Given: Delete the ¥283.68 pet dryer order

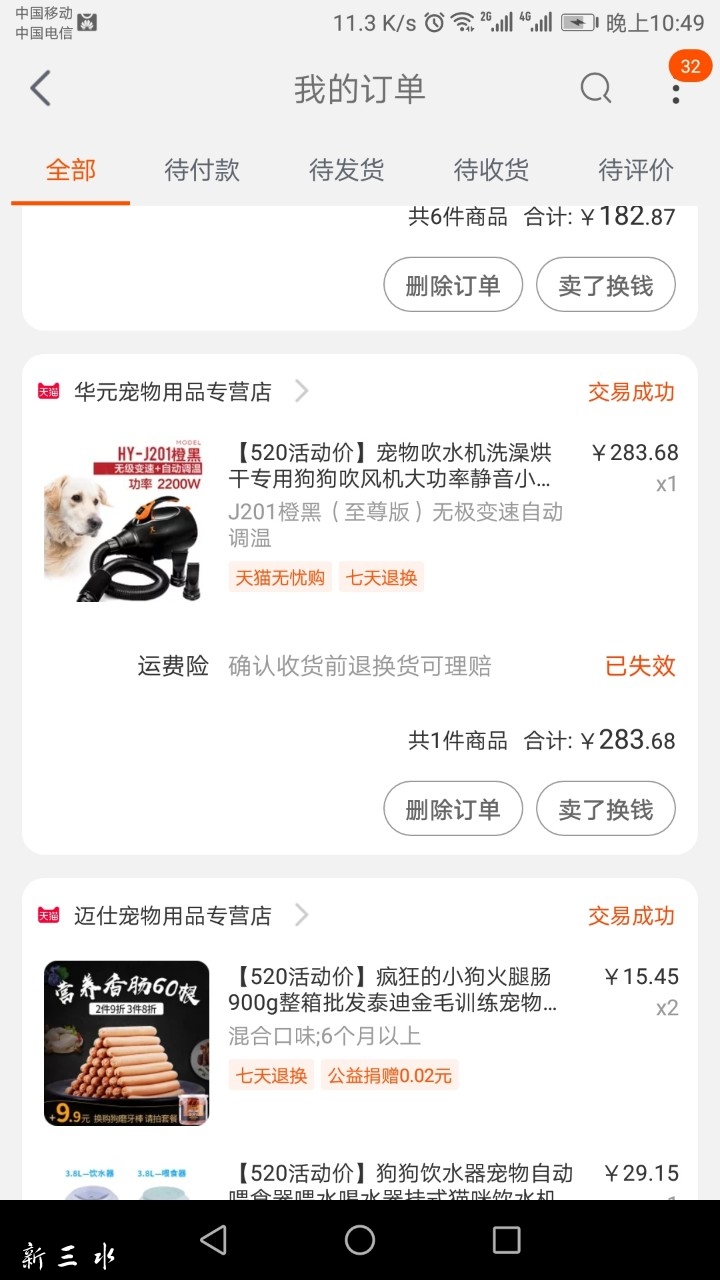Looking at the screenshot, I should 453,809.
